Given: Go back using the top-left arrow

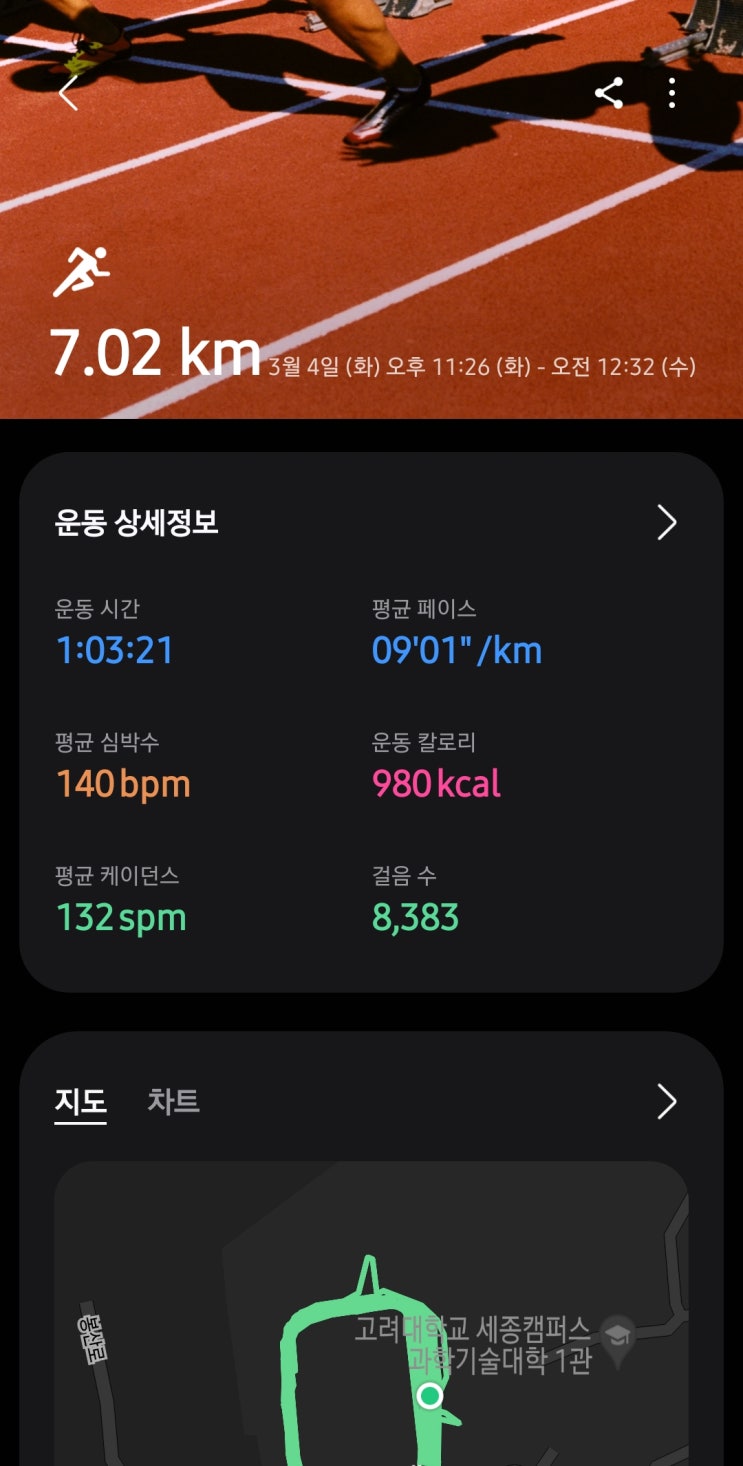Looking at the screenshot, I should [68, 93].
